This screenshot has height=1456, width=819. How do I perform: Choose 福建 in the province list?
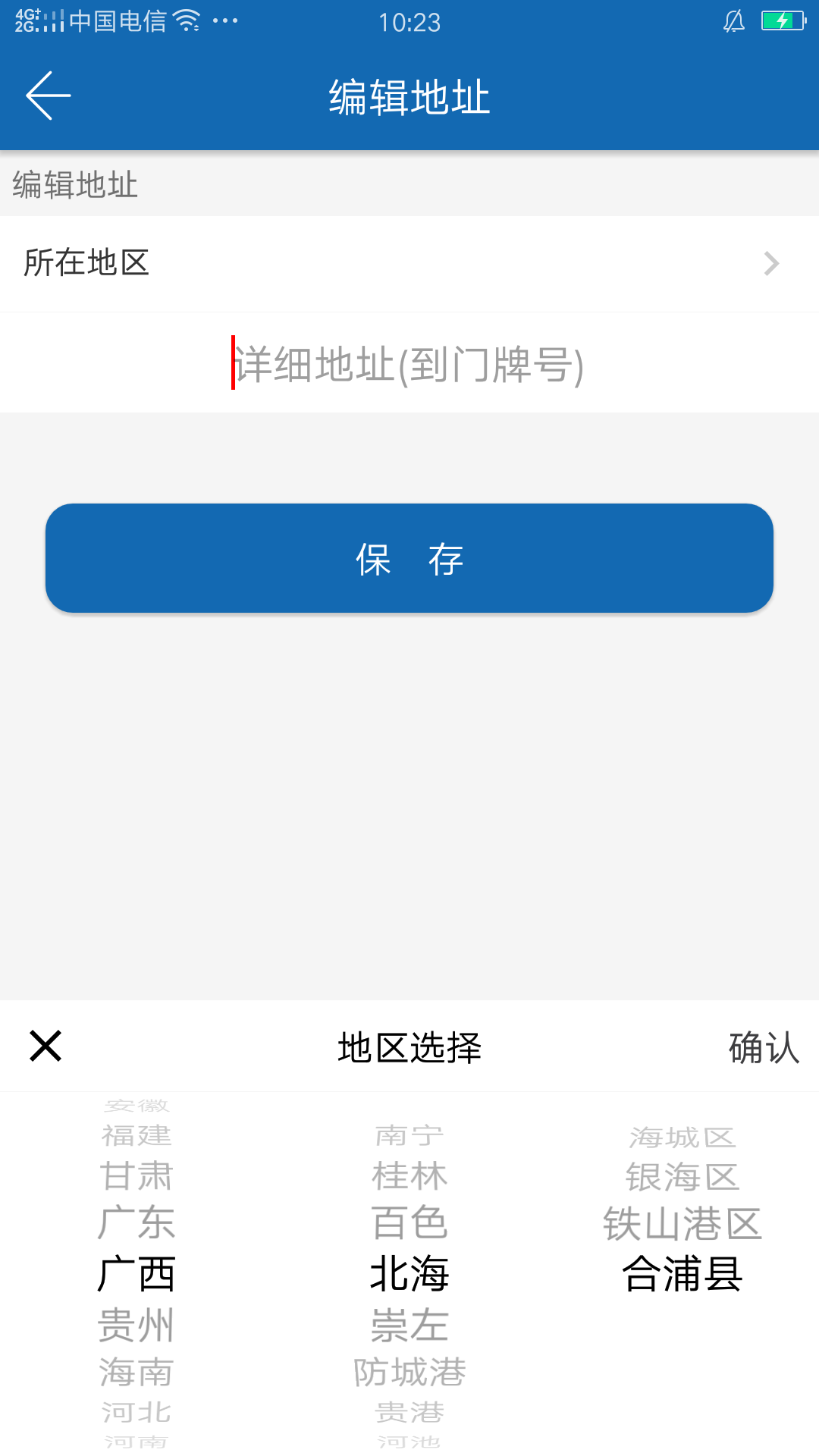click(136, 1135)
